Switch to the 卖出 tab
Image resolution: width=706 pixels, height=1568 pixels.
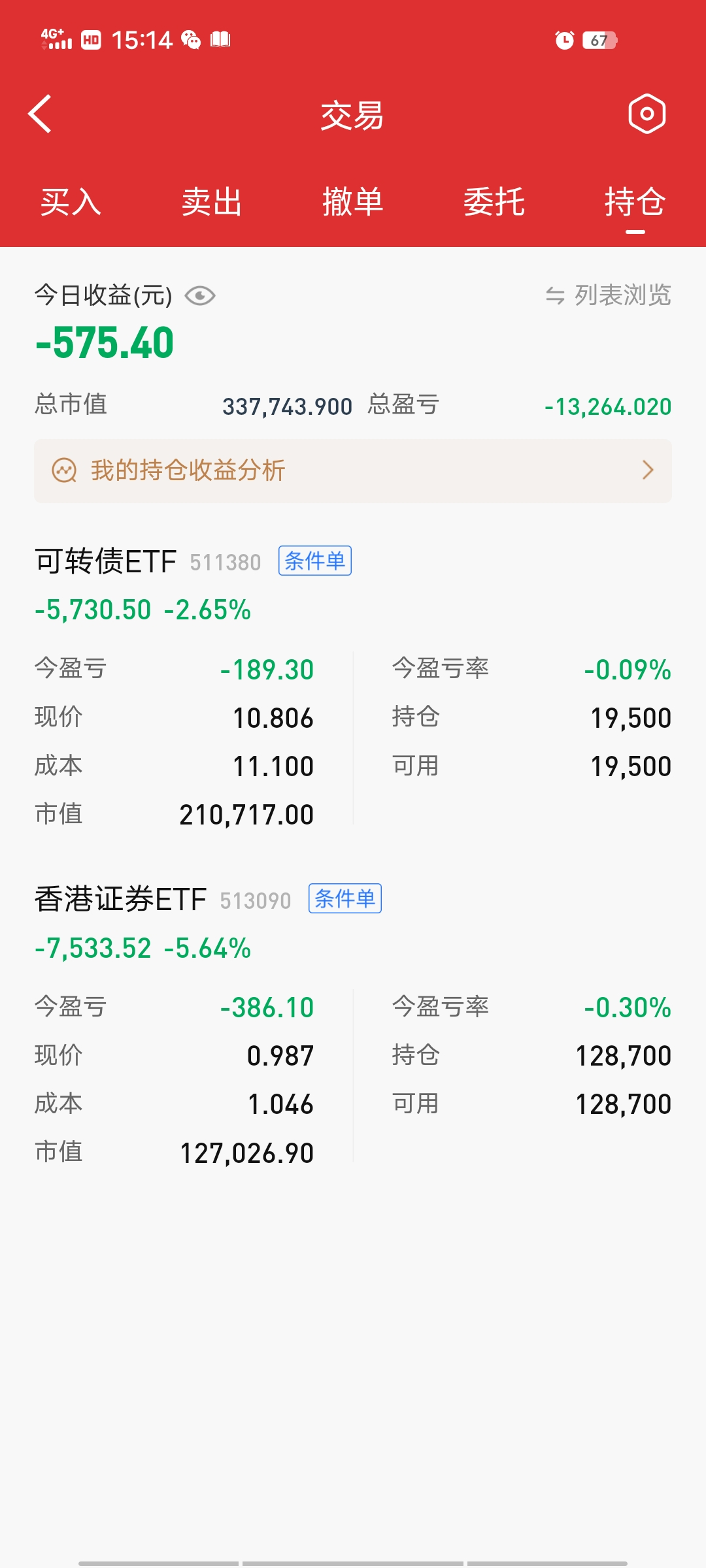click(x=212, y=201)
